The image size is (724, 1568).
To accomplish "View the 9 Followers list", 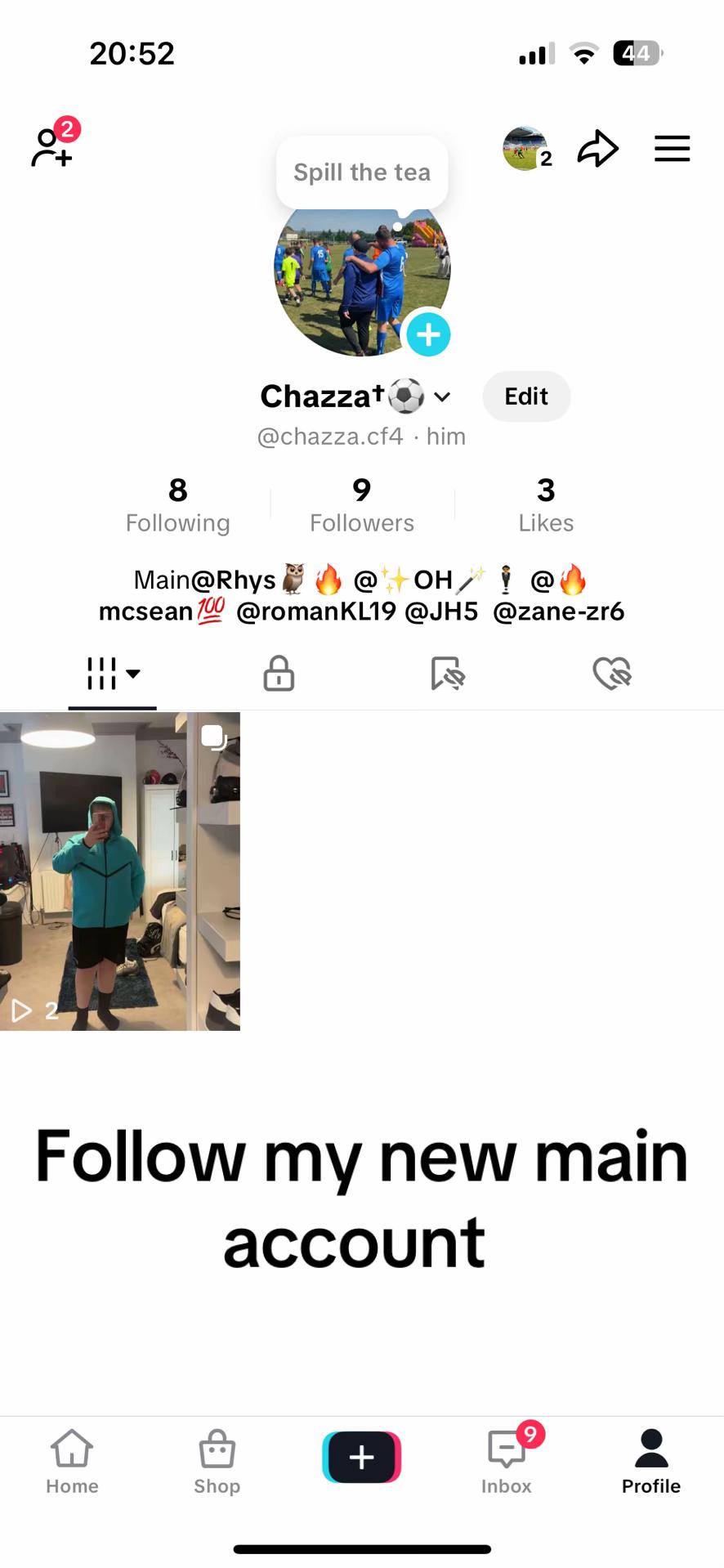I will pyautogui.click(x=361, y=505).
